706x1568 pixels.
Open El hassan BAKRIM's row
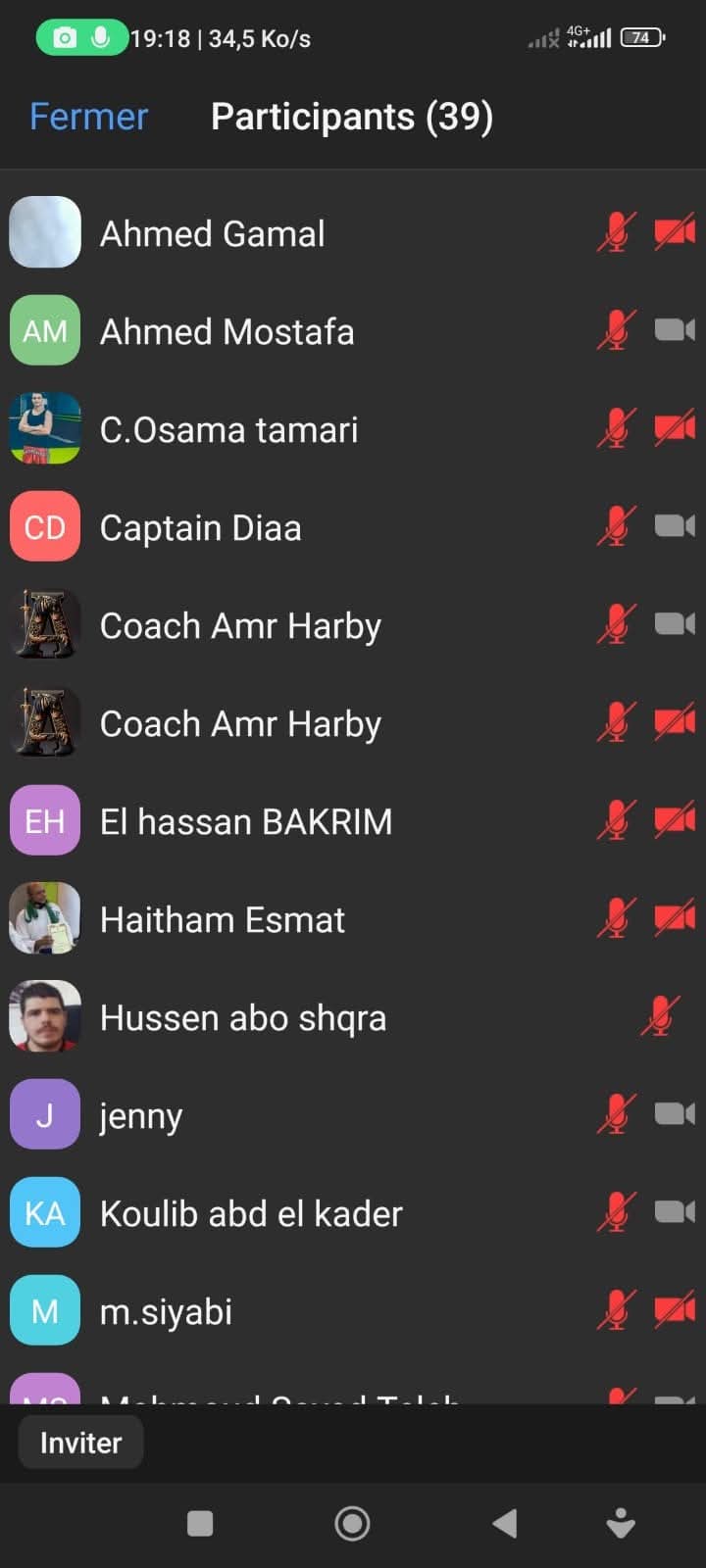pyautogui.click(x=245, y=821)
